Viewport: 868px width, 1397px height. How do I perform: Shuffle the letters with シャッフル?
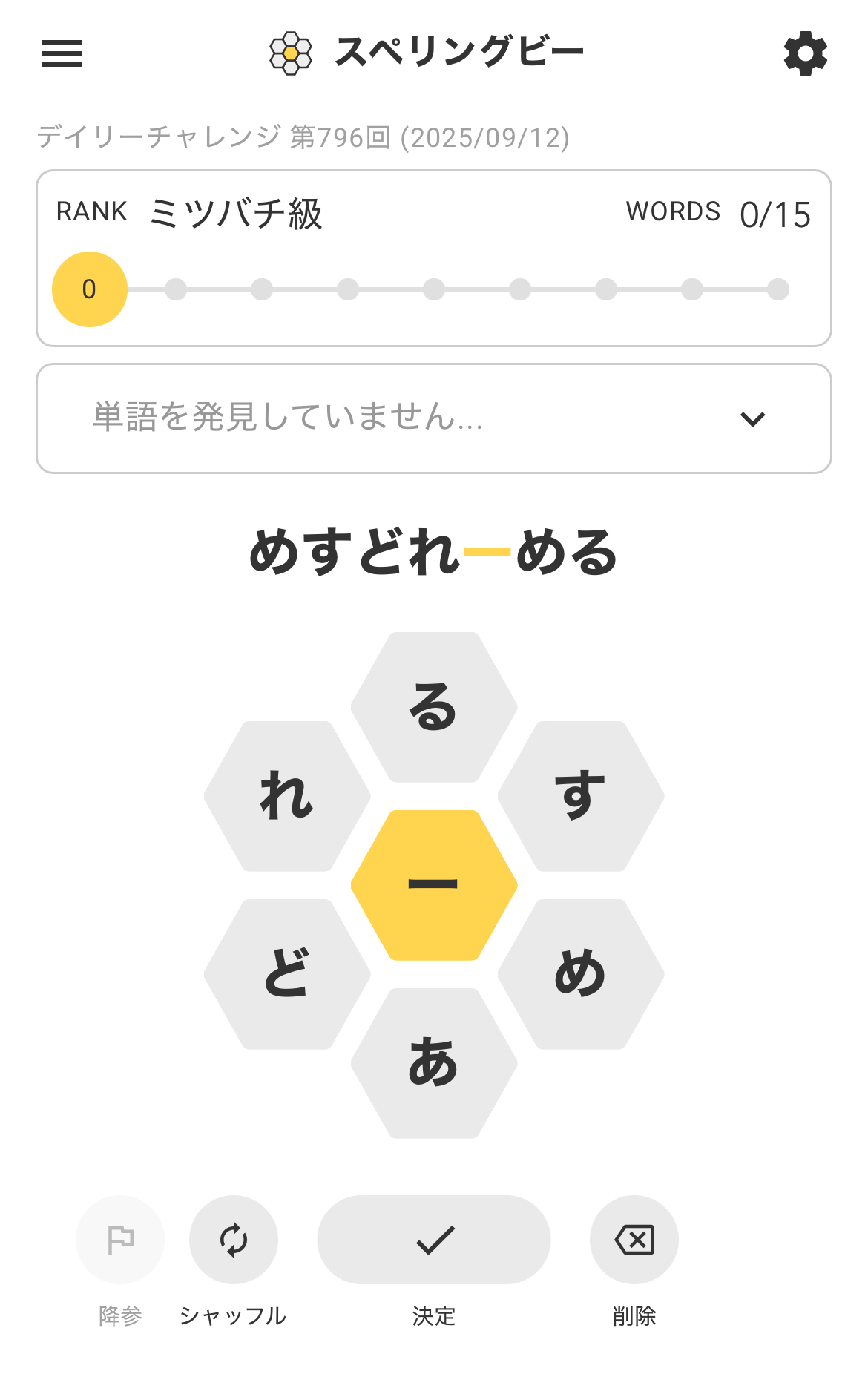click(234, 1240)
